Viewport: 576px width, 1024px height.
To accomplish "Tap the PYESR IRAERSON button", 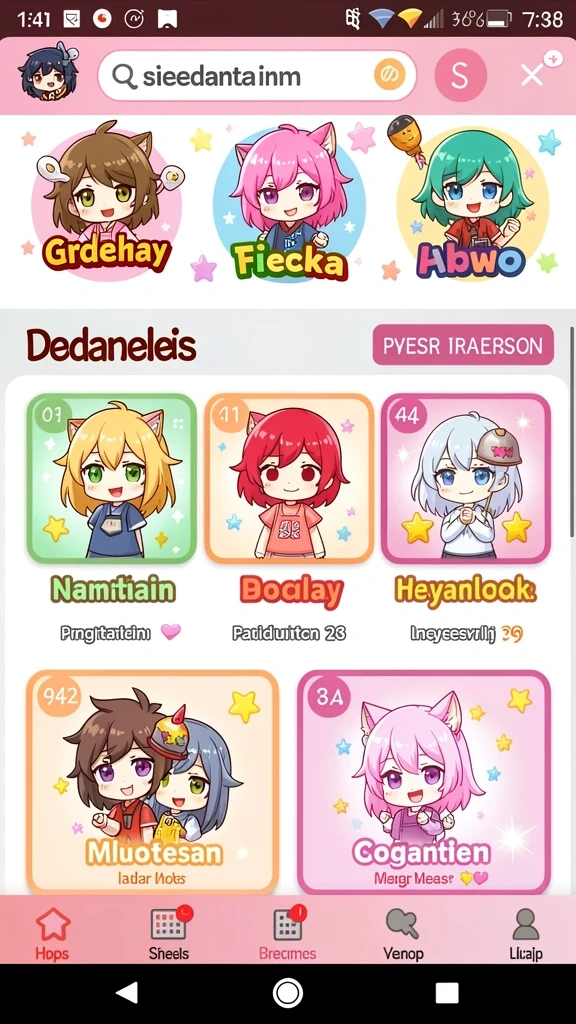I will (x=463, y=345).
